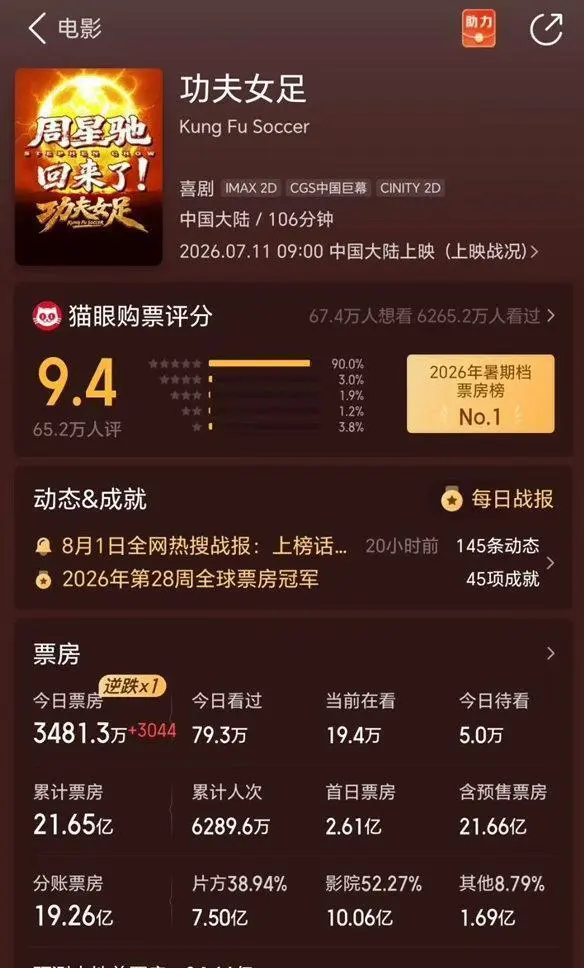Open the 助力 red packet icon

pyautogui.click(x=478, y=28)
